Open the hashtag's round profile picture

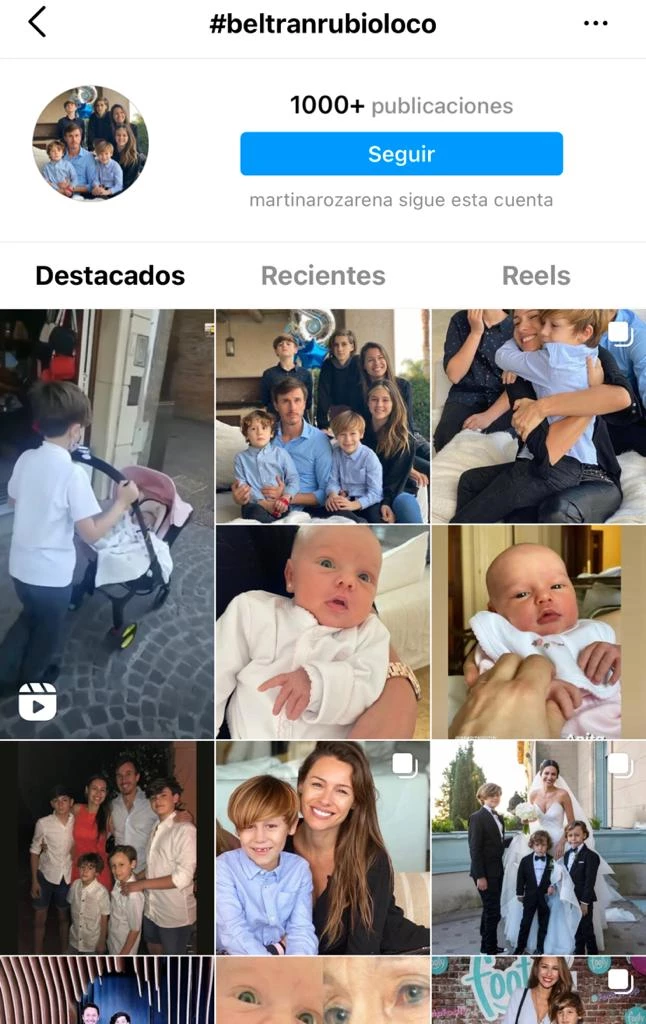click(90, 144)
